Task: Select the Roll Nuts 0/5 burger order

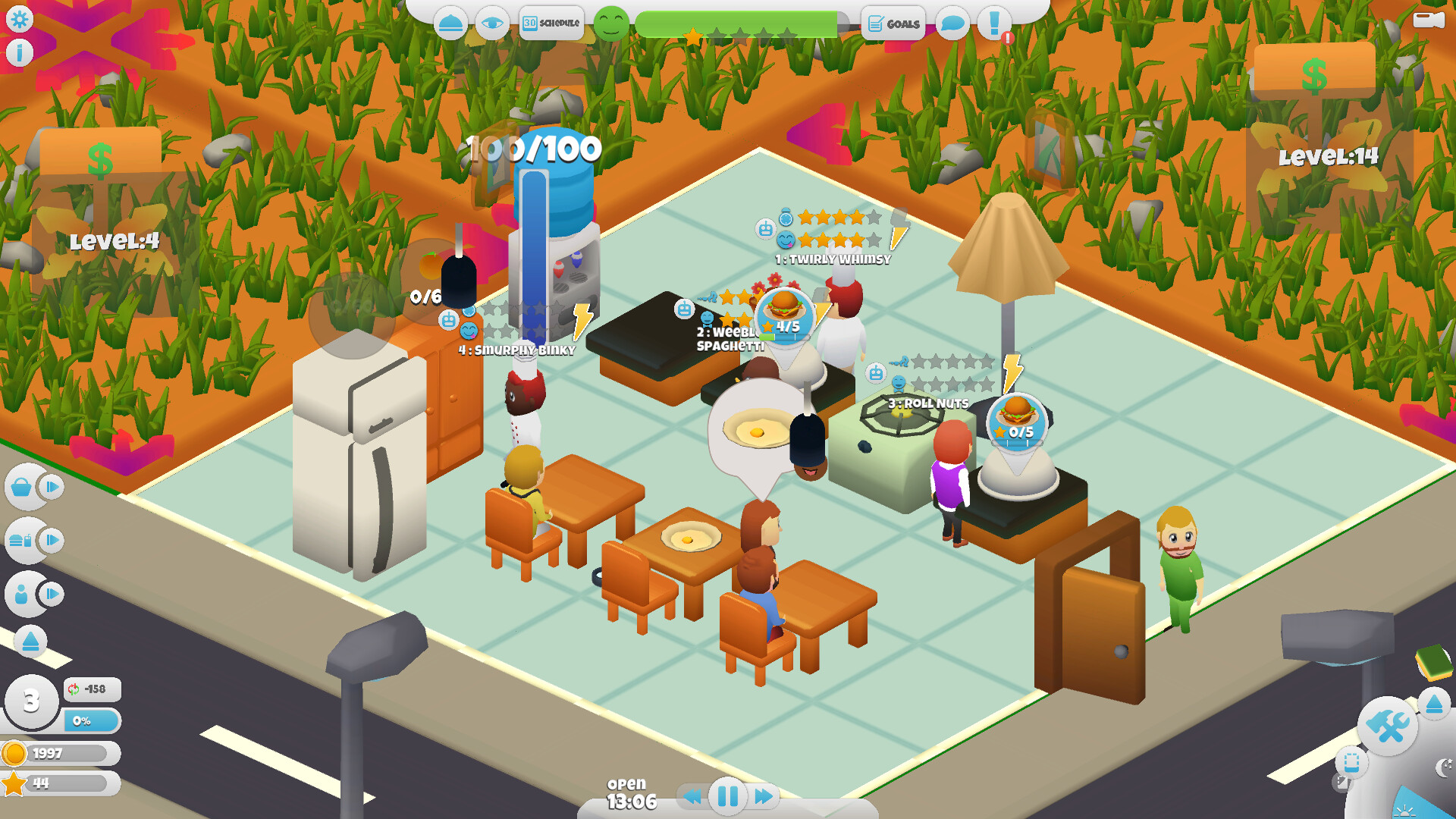Action: pos(1016,419)
